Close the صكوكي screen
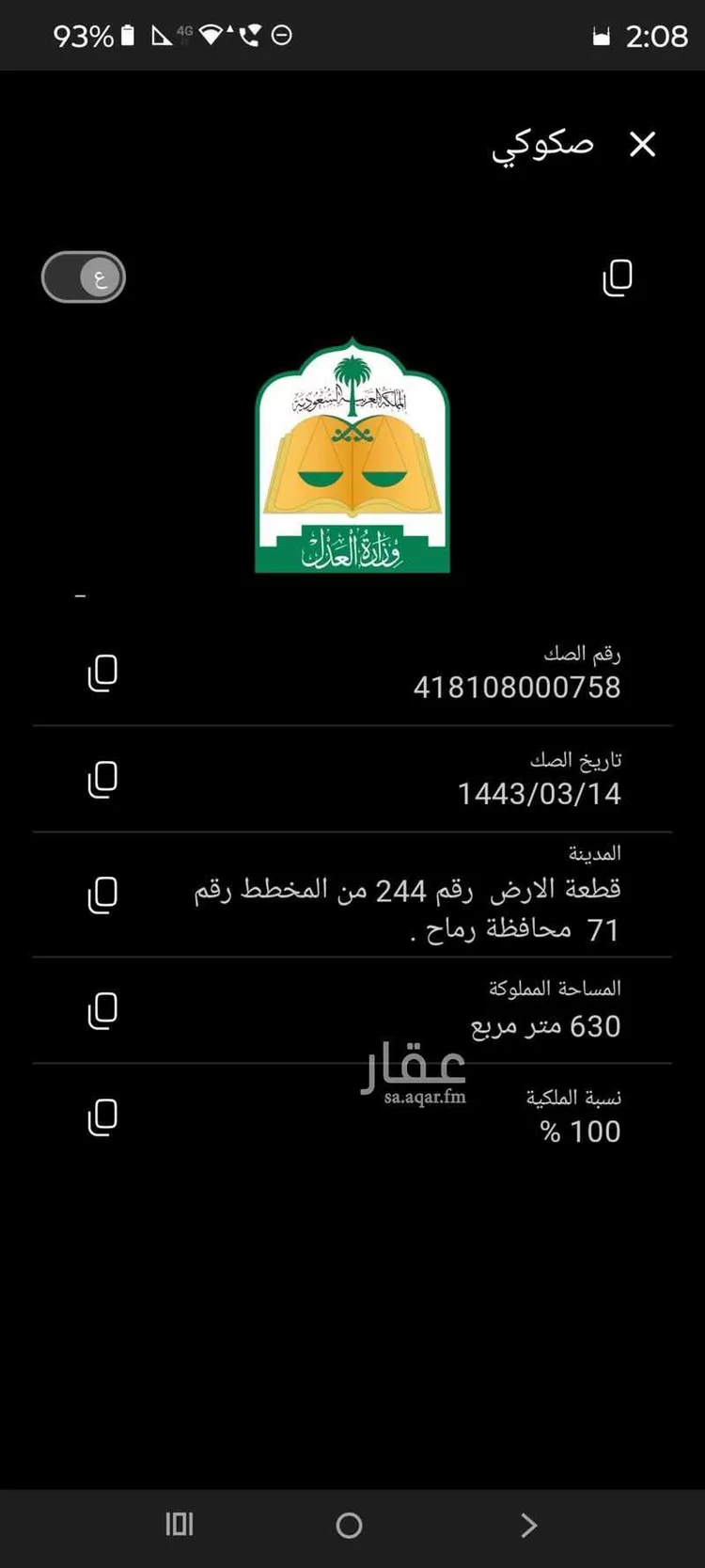This screenshot has height=1568, width=705. coord(642,145)
